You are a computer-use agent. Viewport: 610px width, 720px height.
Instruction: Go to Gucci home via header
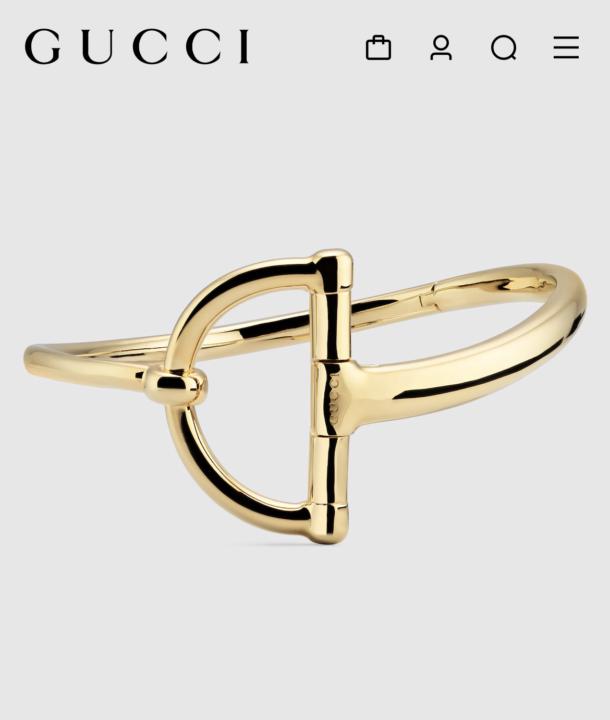point(137,47)
